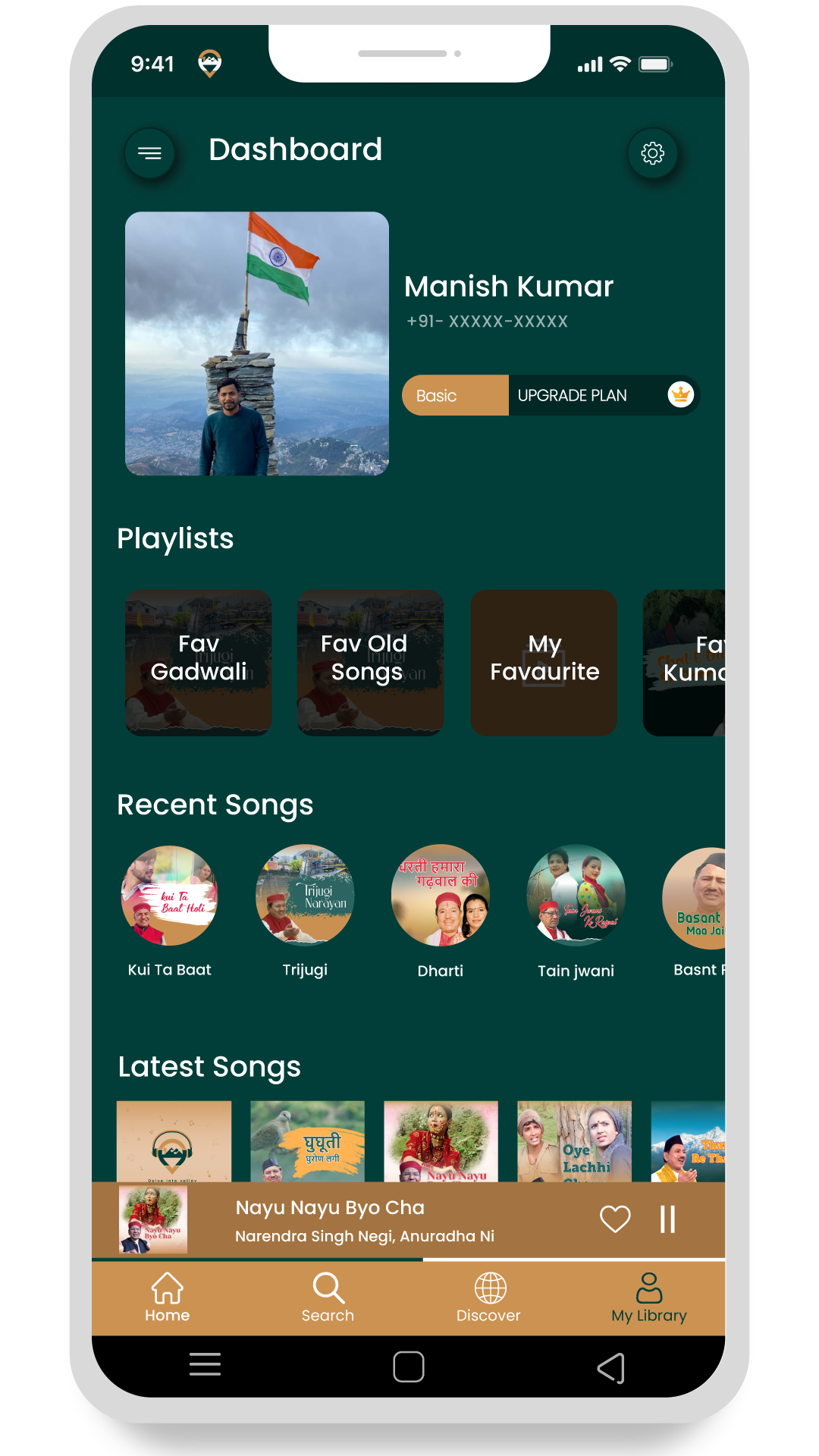Open the My Favaurite playlist

coord(544,662)
